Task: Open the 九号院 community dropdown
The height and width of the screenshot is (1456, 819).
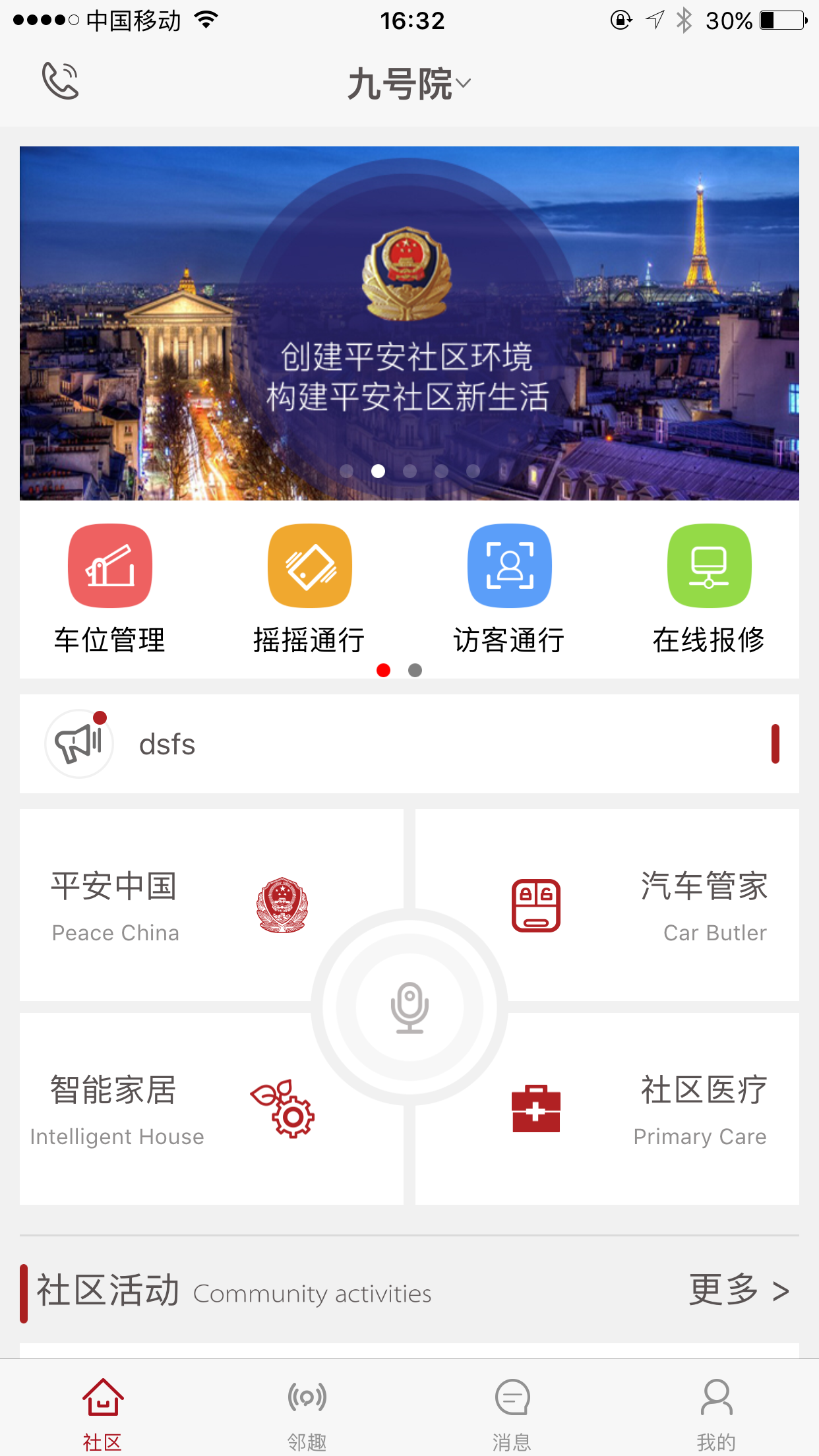Action: pyautogui.click(x=409, y=84)
